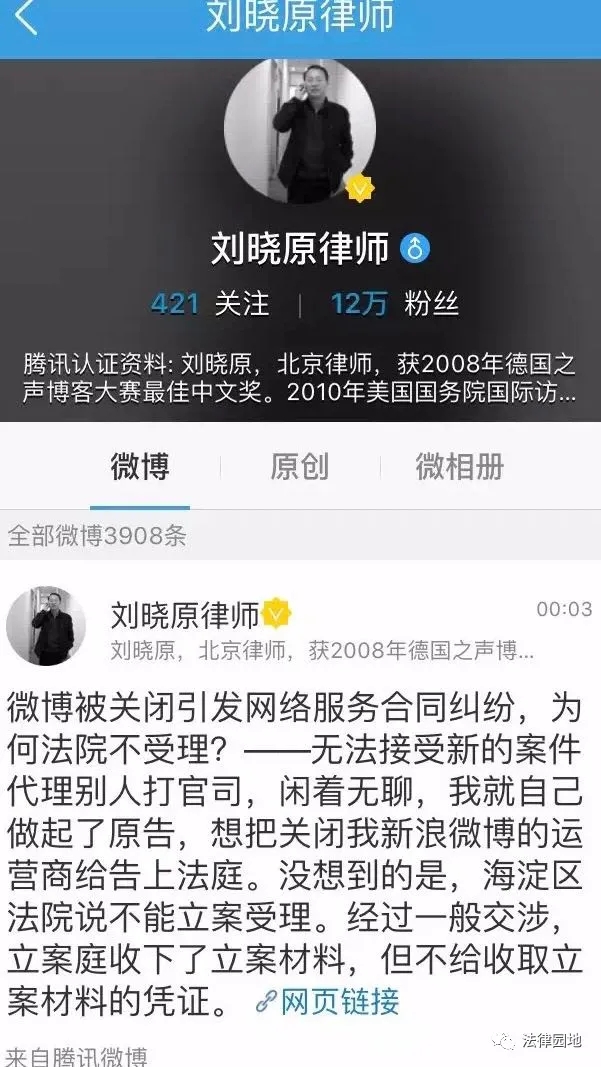This screenshot has width=601, height=1067.
Task: Switch to the 微博 tab
Action: [x=139, y=466]
